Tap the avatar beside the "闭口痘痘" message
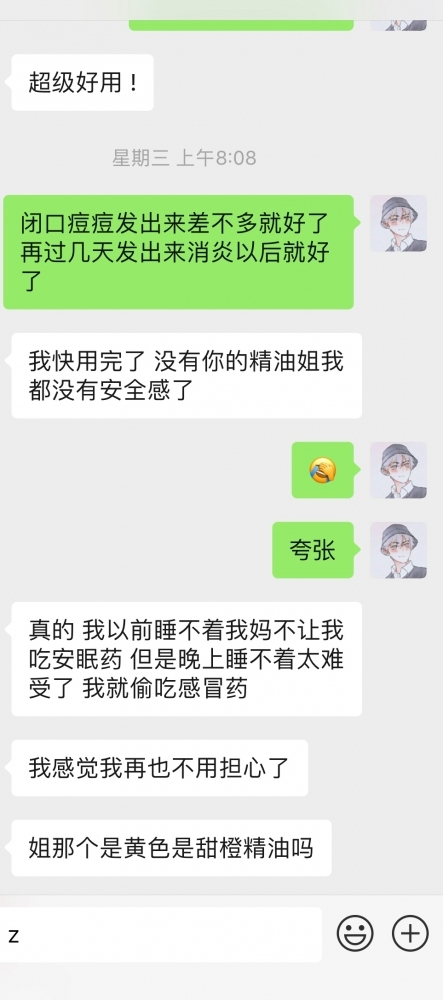 click(x=398, y=223)
